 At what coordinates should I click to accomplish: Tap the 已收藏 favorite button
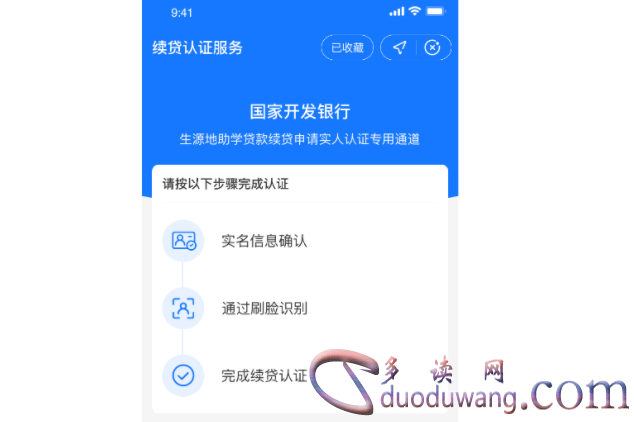[347, 48]
